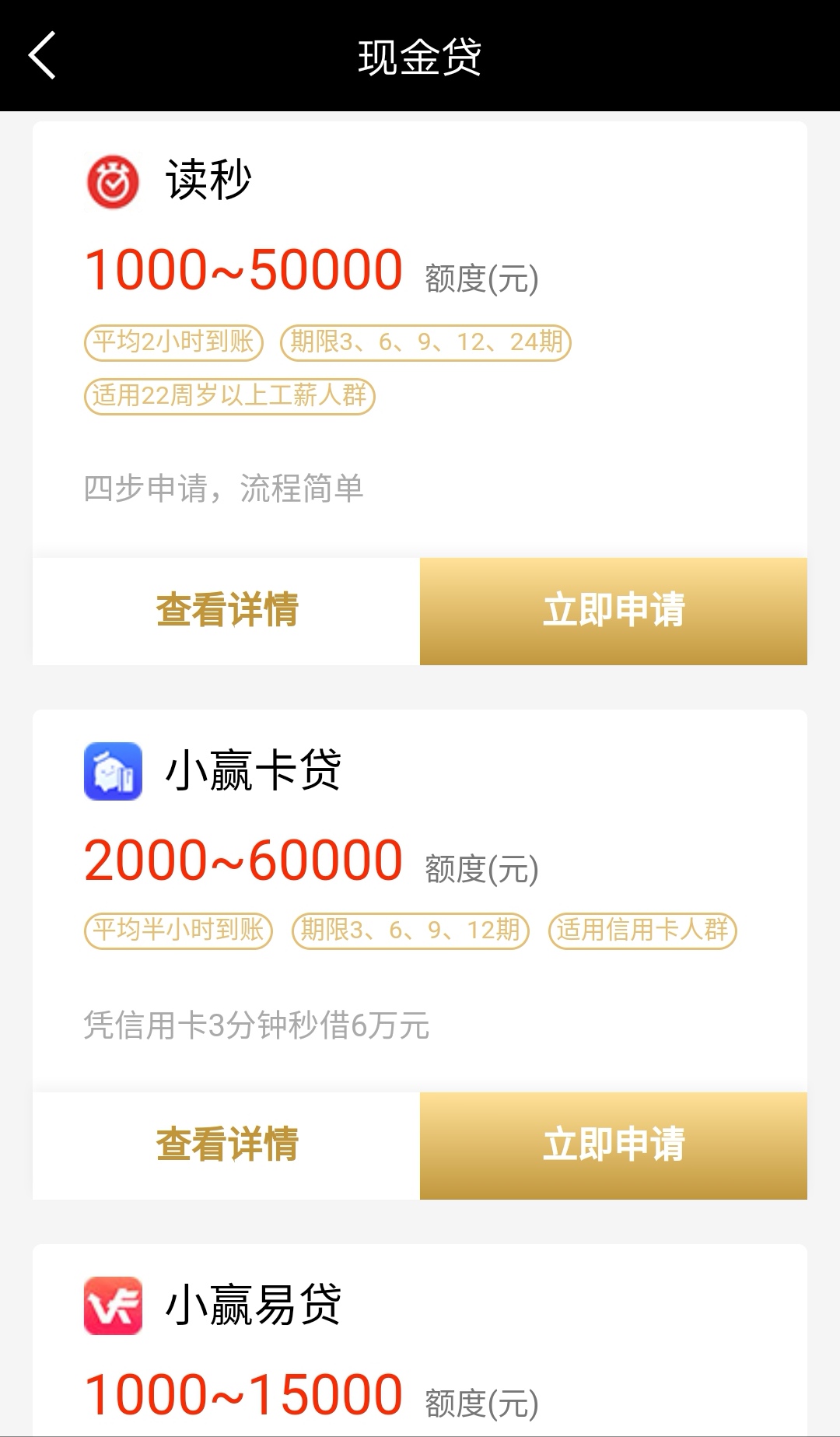
Task: Open 查看详情 for 读秒 loan
Action: click(x=224, y=612)
